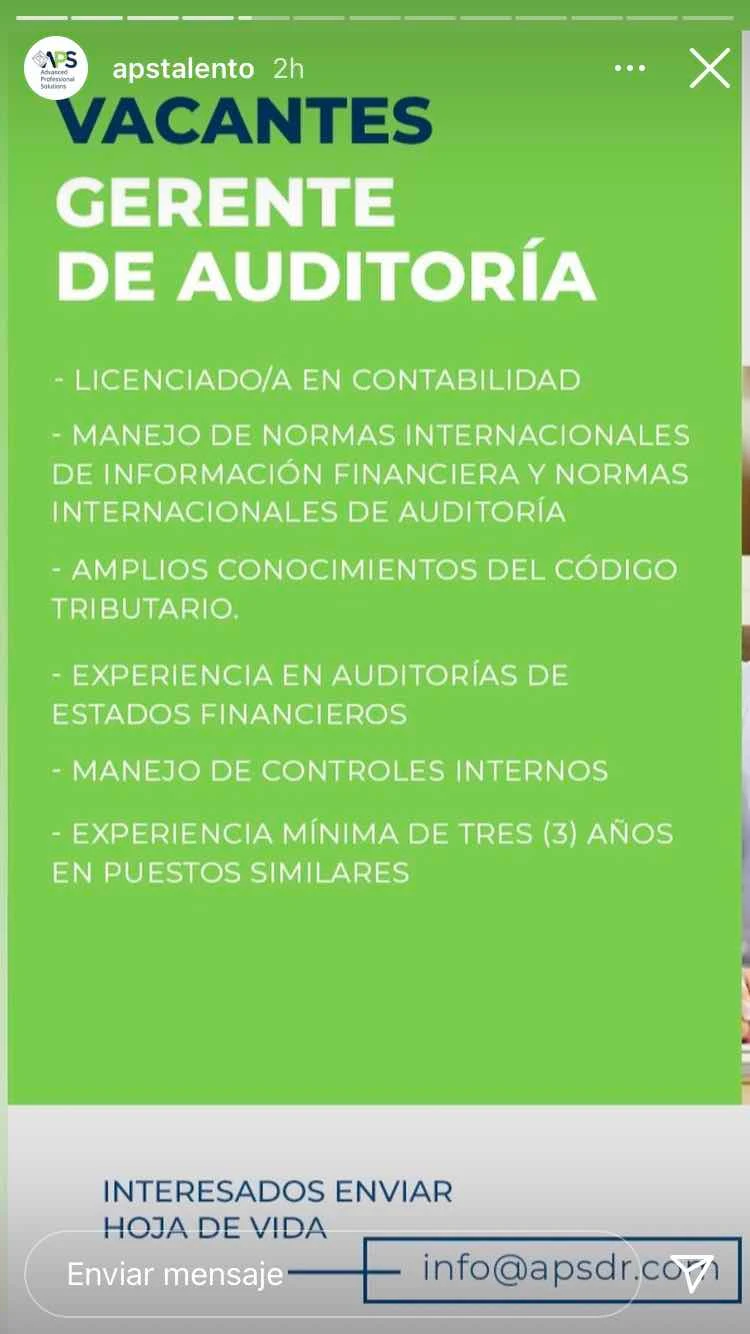Close the story viewer
This screenshot has height=1334, width=750.
[709, 69]
